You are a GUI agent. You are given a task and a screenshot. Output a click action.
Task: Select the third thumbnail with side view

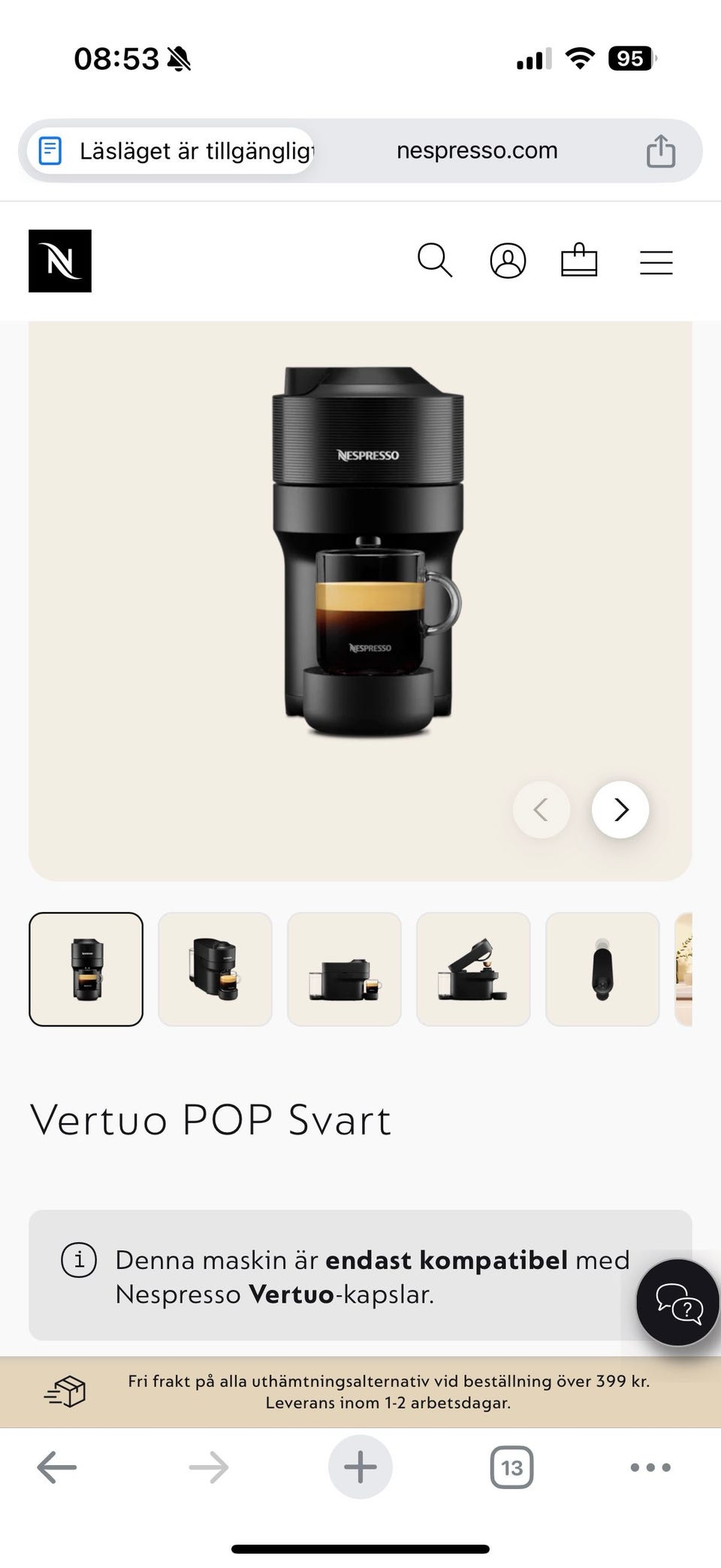click(x=344, y=969)
